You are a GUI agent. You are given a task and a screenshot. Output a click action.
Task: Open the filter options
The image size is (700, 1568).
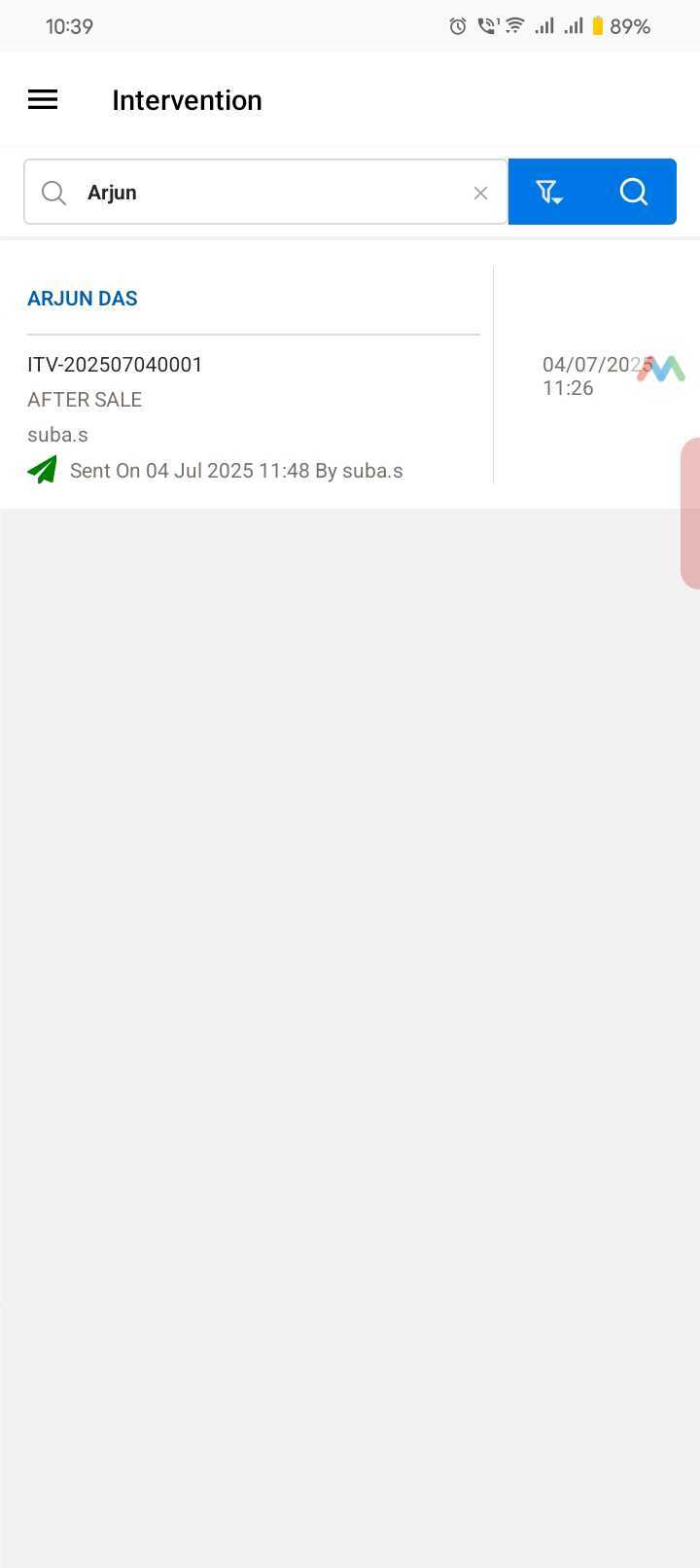(550, 192)
